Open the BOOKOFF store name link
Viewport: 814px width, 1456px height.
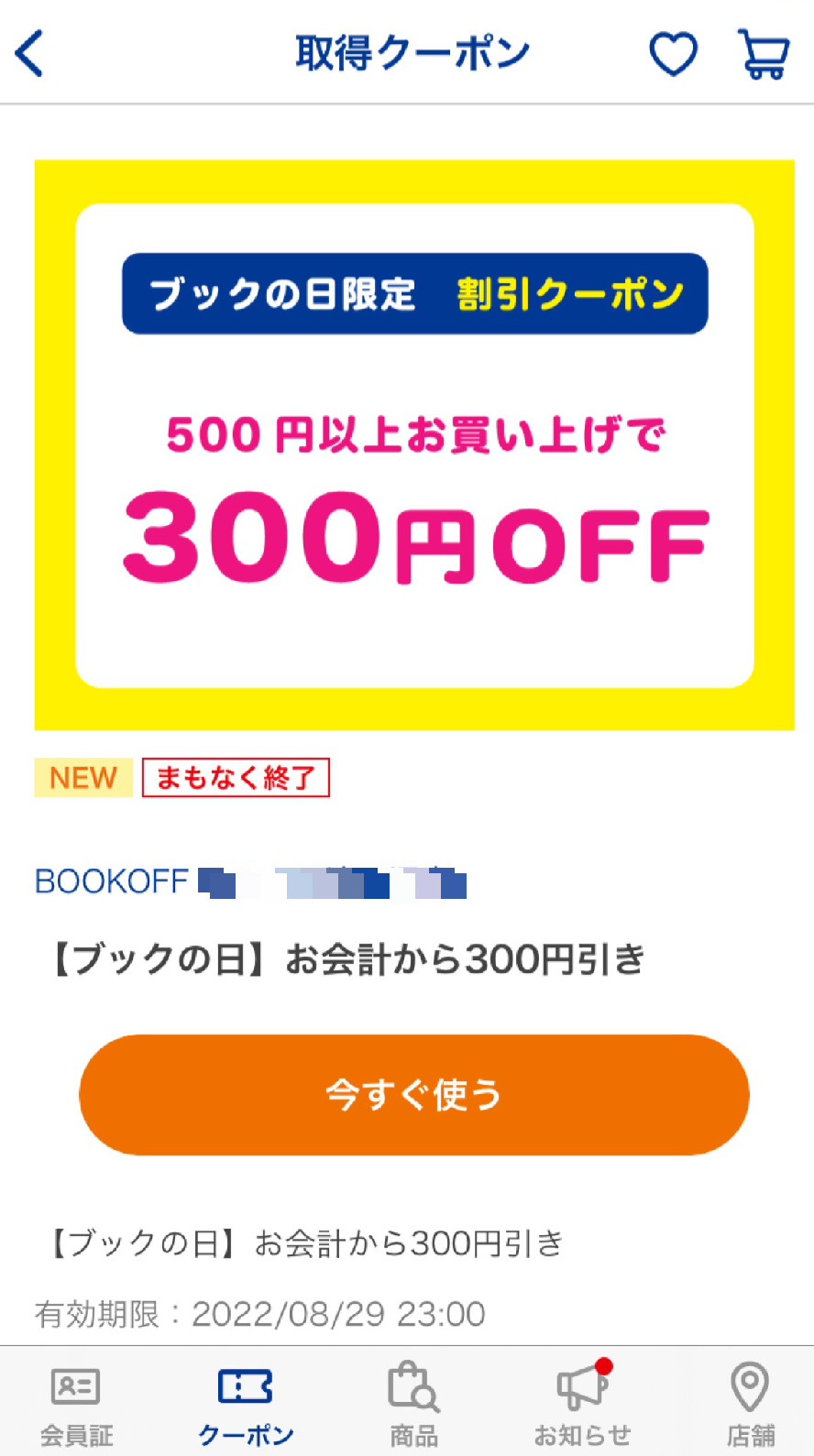point(110,881)
